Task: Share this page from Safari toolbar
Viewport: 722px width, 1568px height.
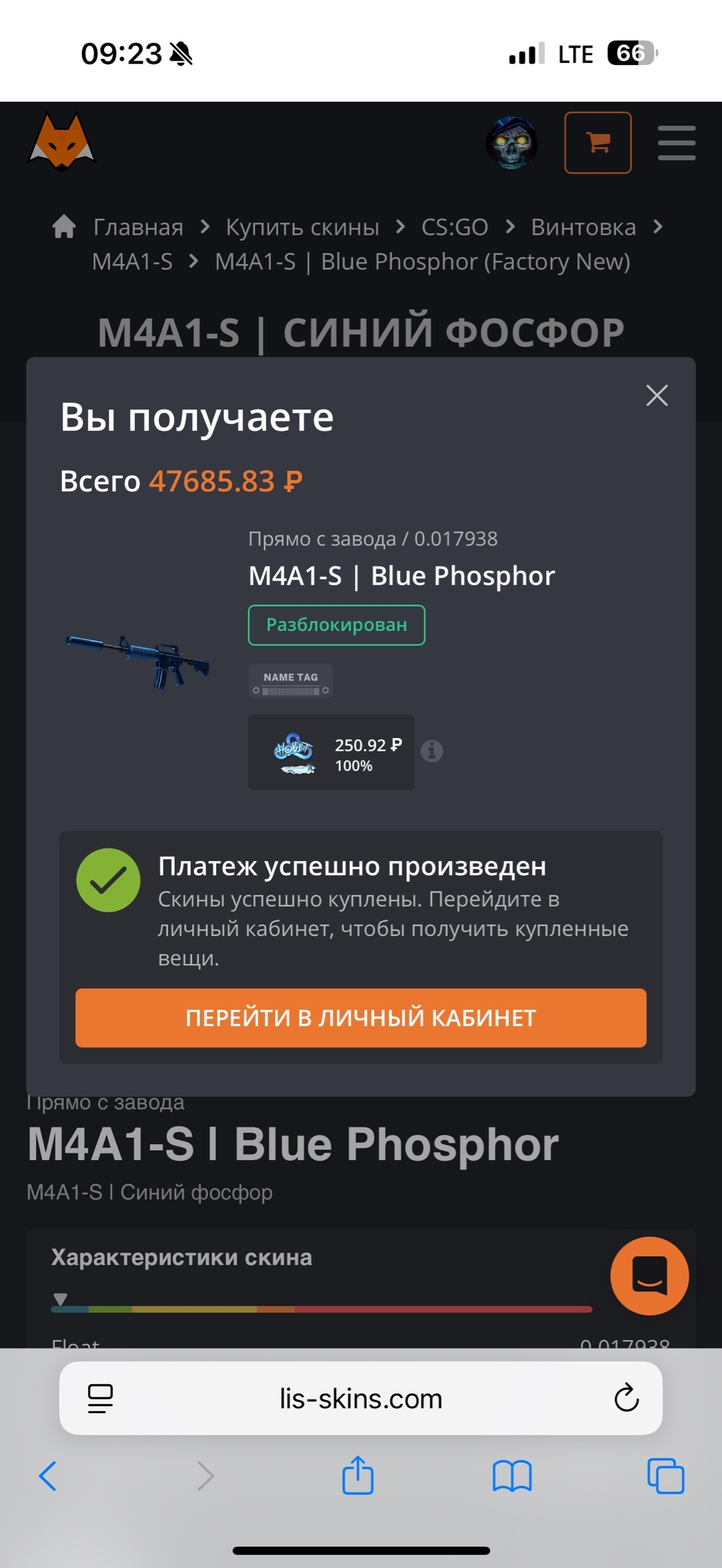Action: [358, 1476]
